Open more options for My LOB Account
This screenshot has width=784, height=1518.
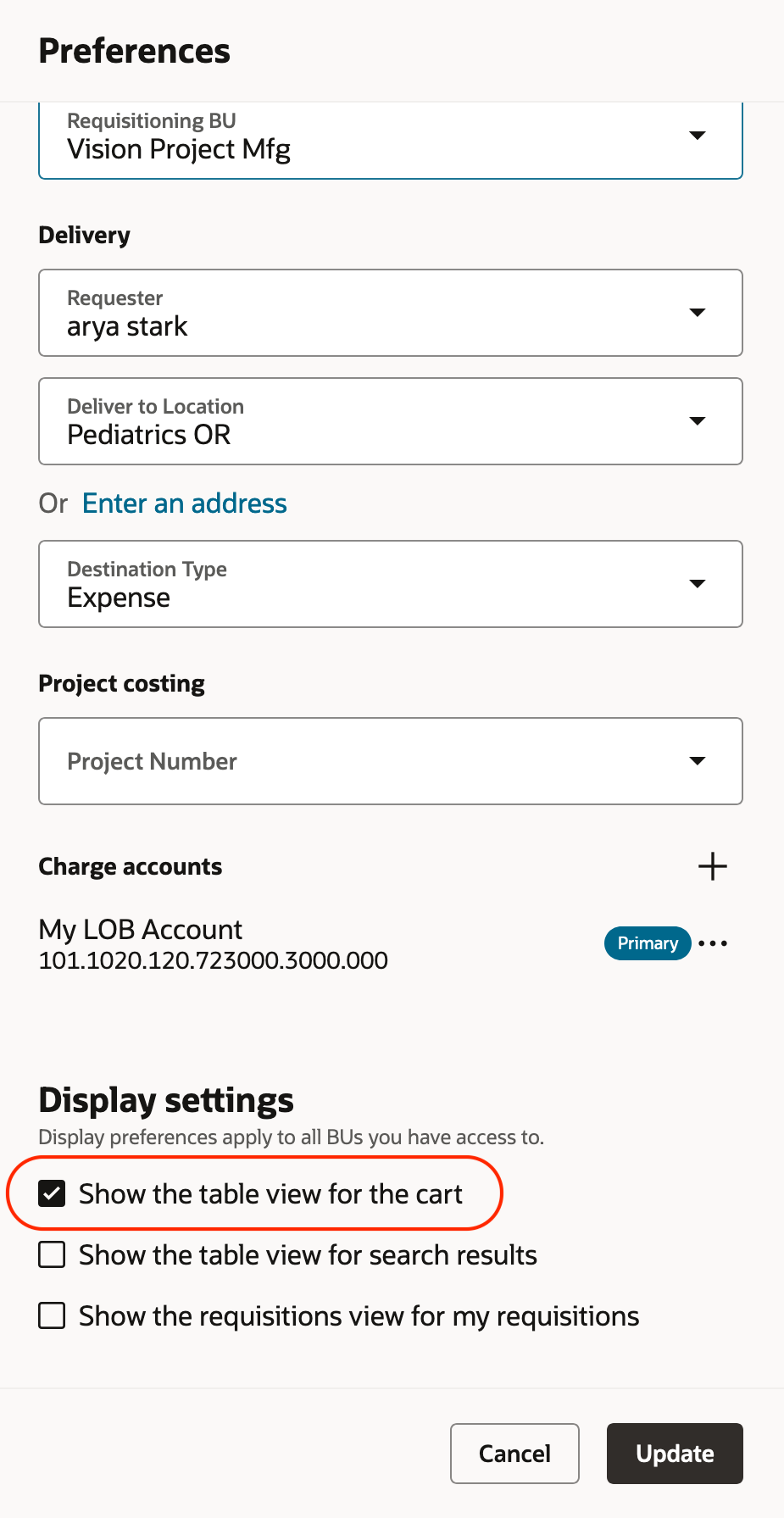pyautogui.click(x=713, y=943)
